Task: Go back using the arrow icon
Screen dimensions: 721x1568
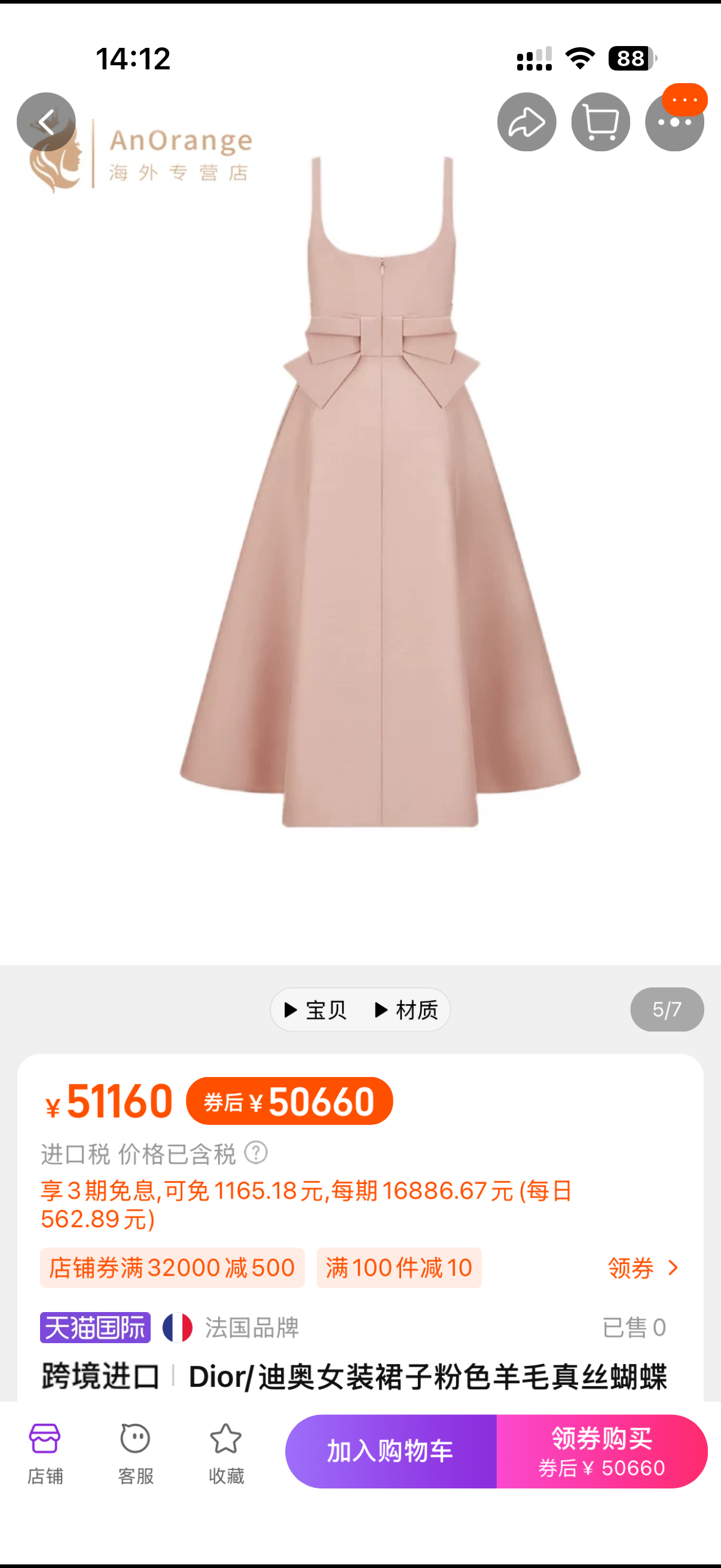Action: click(x=46, y=122)
